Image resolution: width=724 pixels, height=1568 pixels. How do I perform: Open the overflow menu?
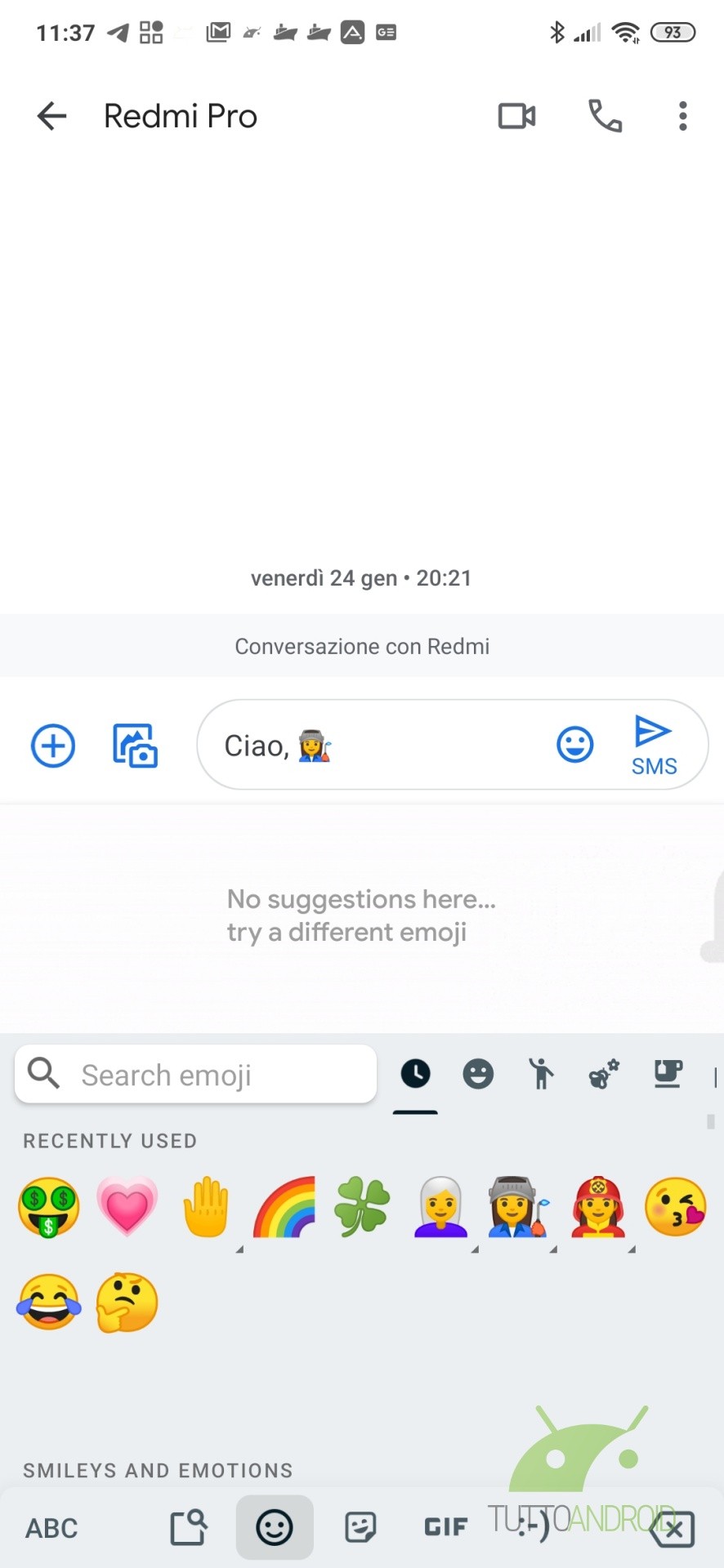click(683, 116)
